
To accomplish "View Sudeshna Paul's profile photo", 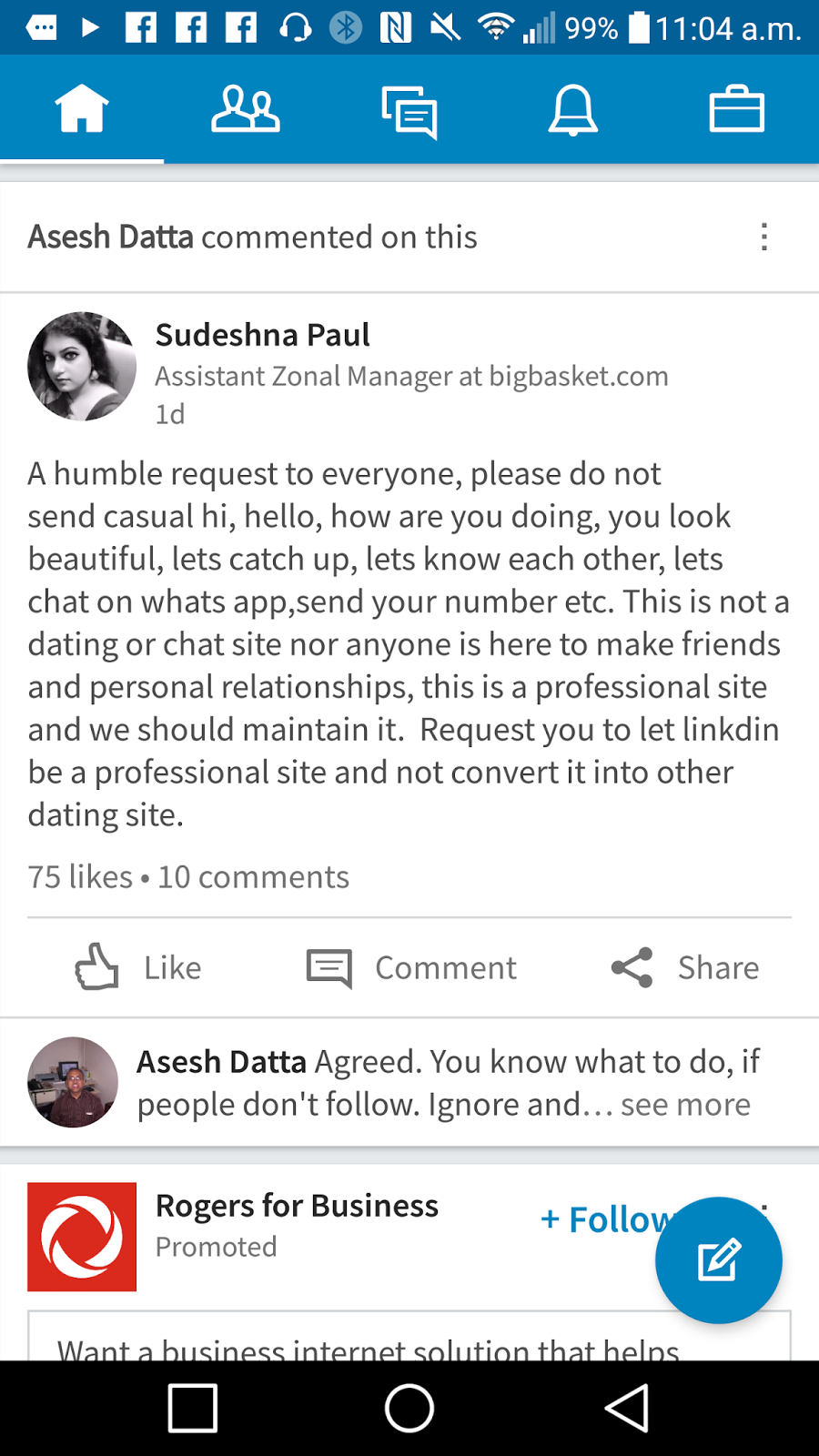I will pos(82,366).
